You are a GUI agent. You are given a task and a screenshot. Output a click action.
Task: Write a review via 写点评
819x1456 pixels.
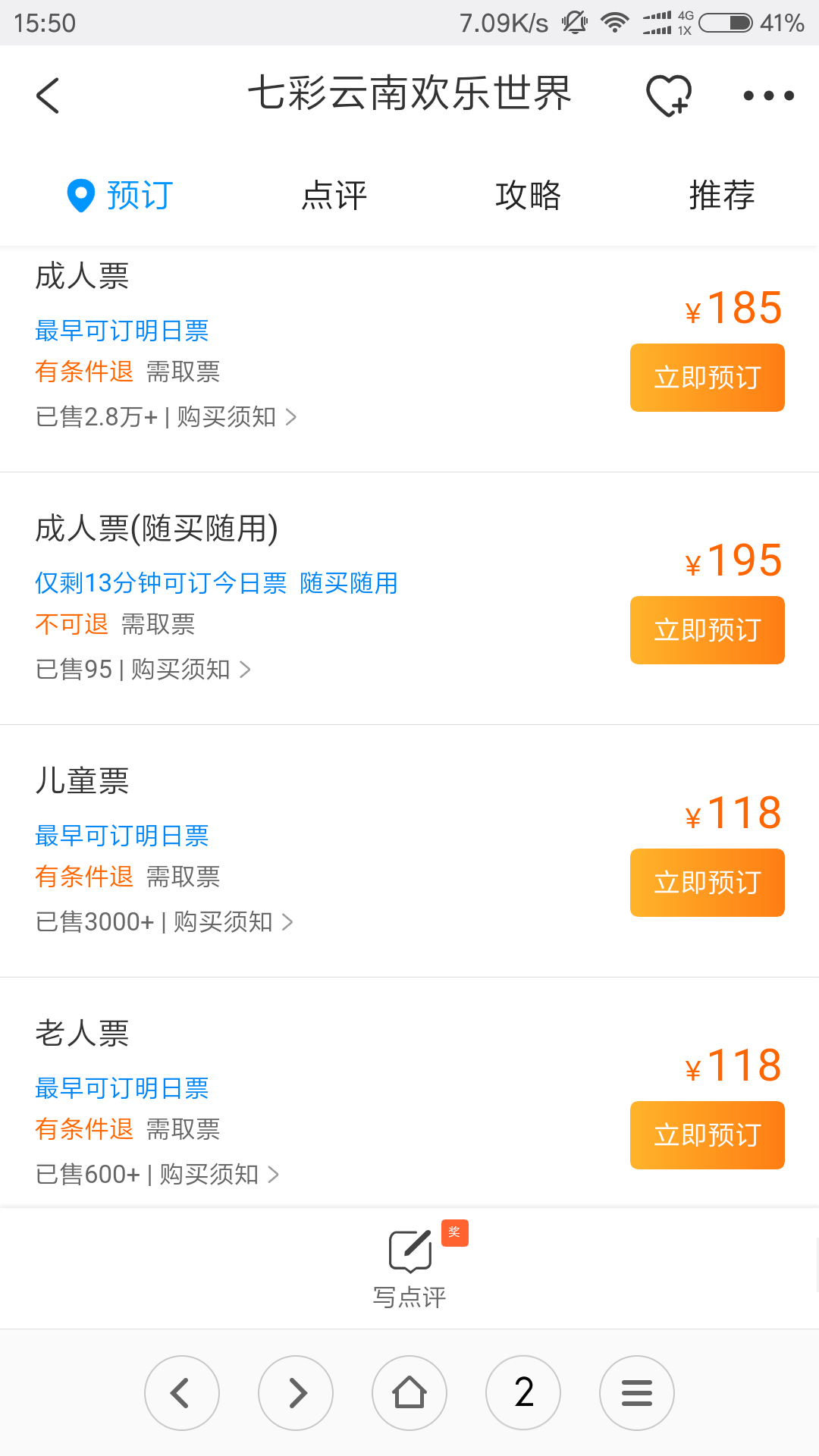coord(409,1267)
